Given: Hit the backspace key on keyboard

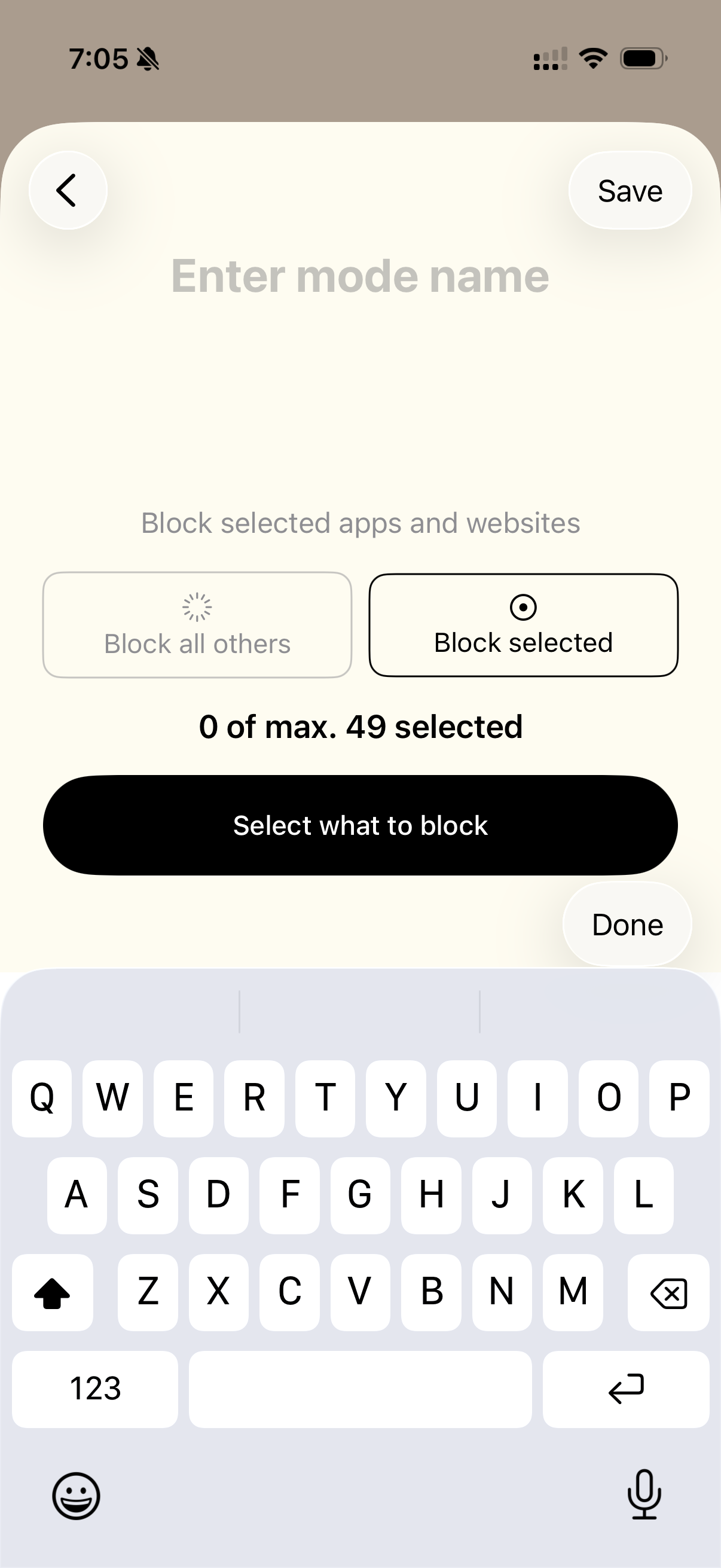Looking at the screenshot, I should [668, 1292].
